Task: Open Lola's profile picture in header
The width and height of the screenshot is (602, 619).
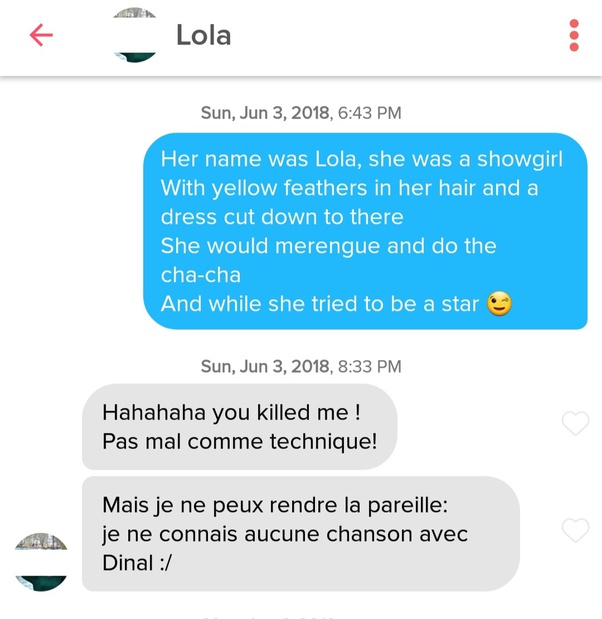Action: pyautogui.click(x=134, y=35)
